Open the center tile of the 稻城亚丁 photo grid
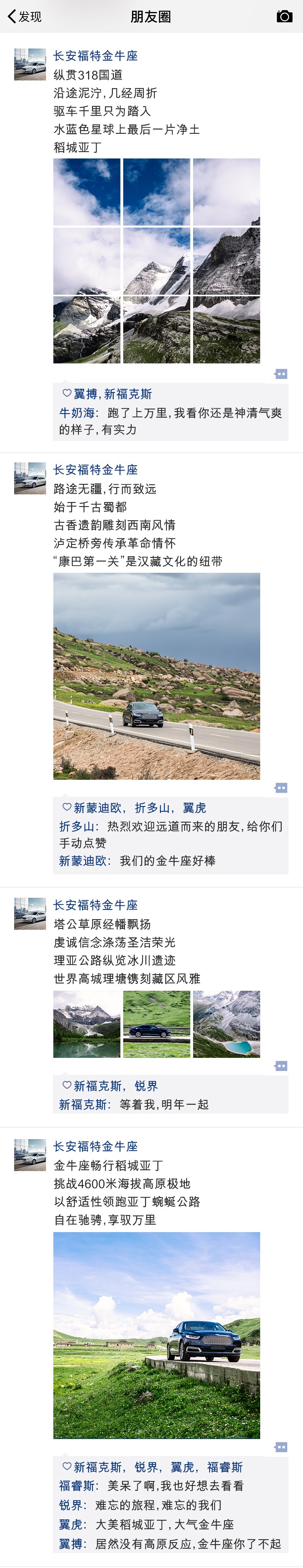This screenshot has width=303, height=1568. pos(156,261)
